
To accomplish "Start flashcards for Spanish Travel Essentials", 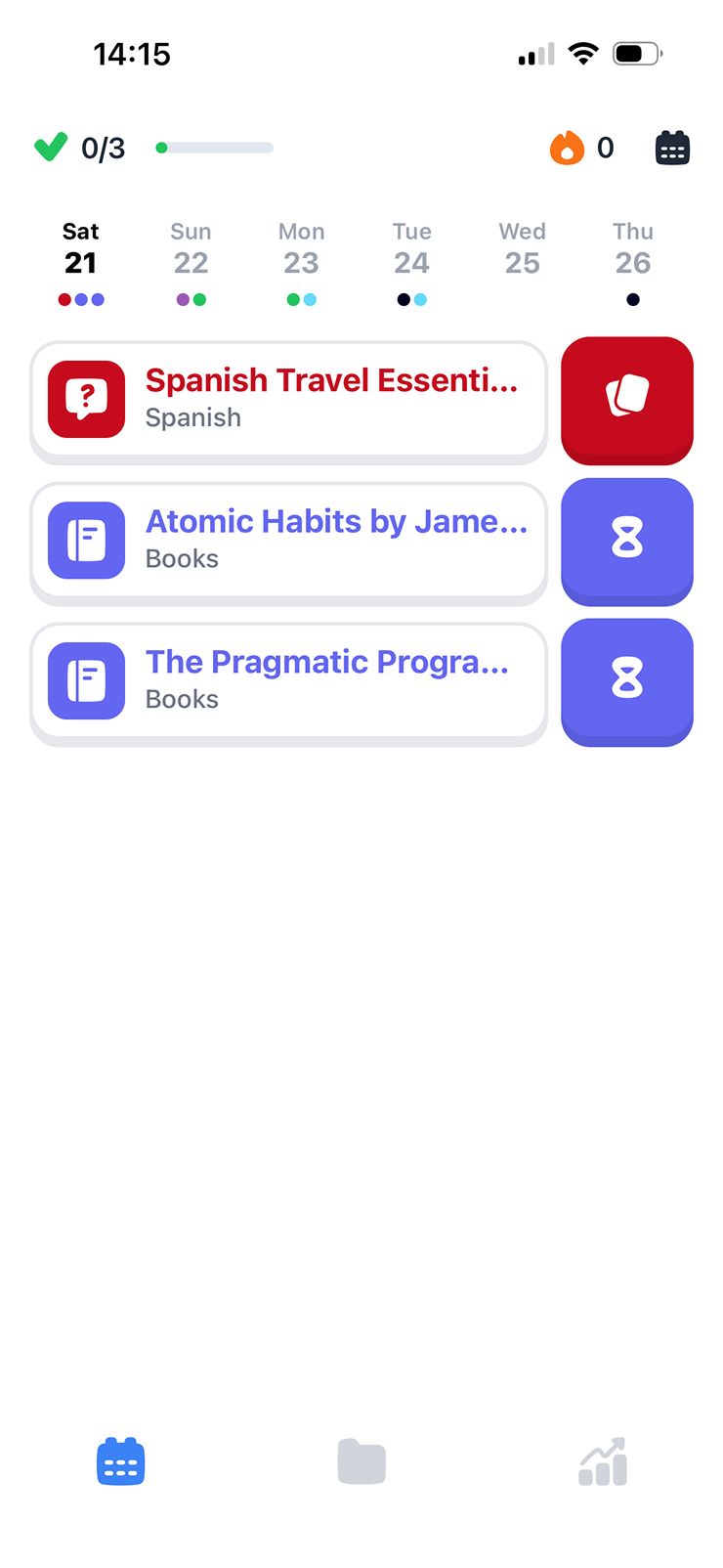I will (x=627, y=397).
